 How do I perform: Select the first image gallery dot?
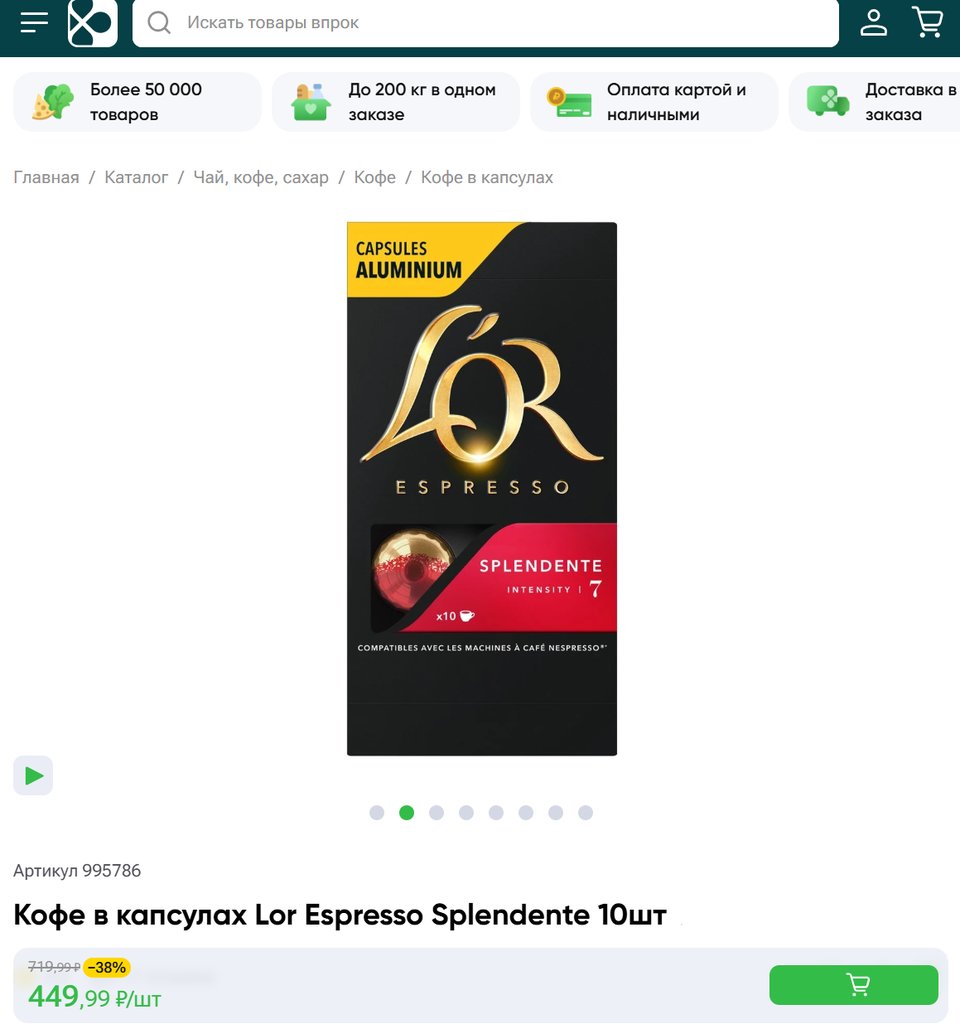tap(377, 813)
